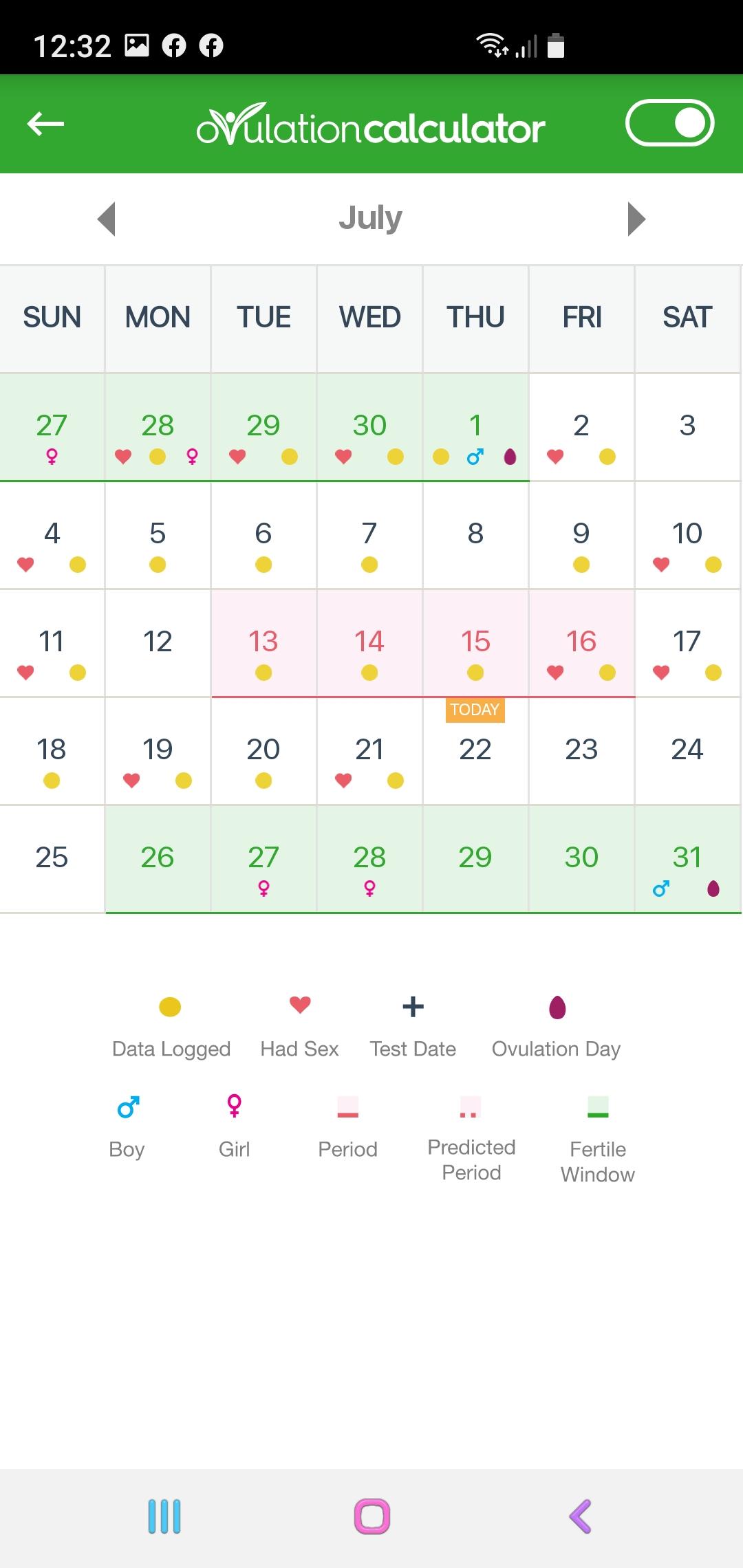
Task: Advance to the next month
Action: tap(636, 219)
